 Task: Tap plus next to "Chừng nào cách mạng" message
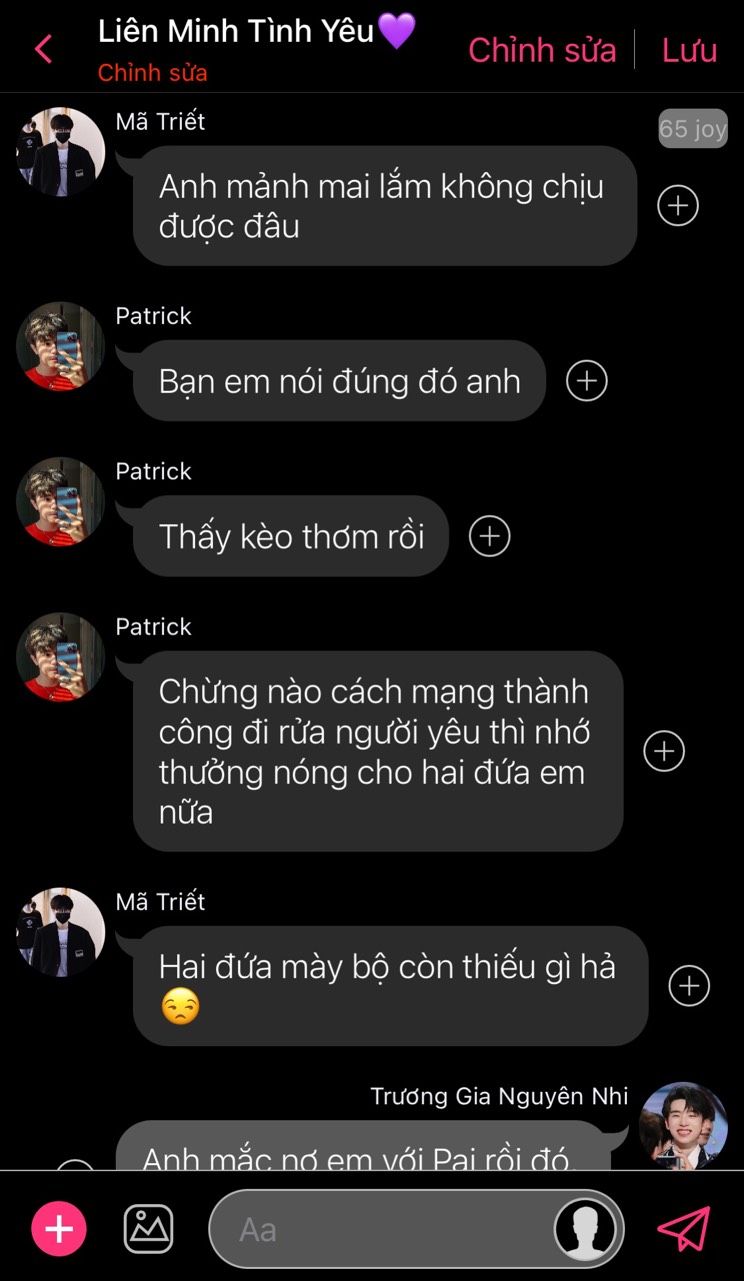pos(664,751)
